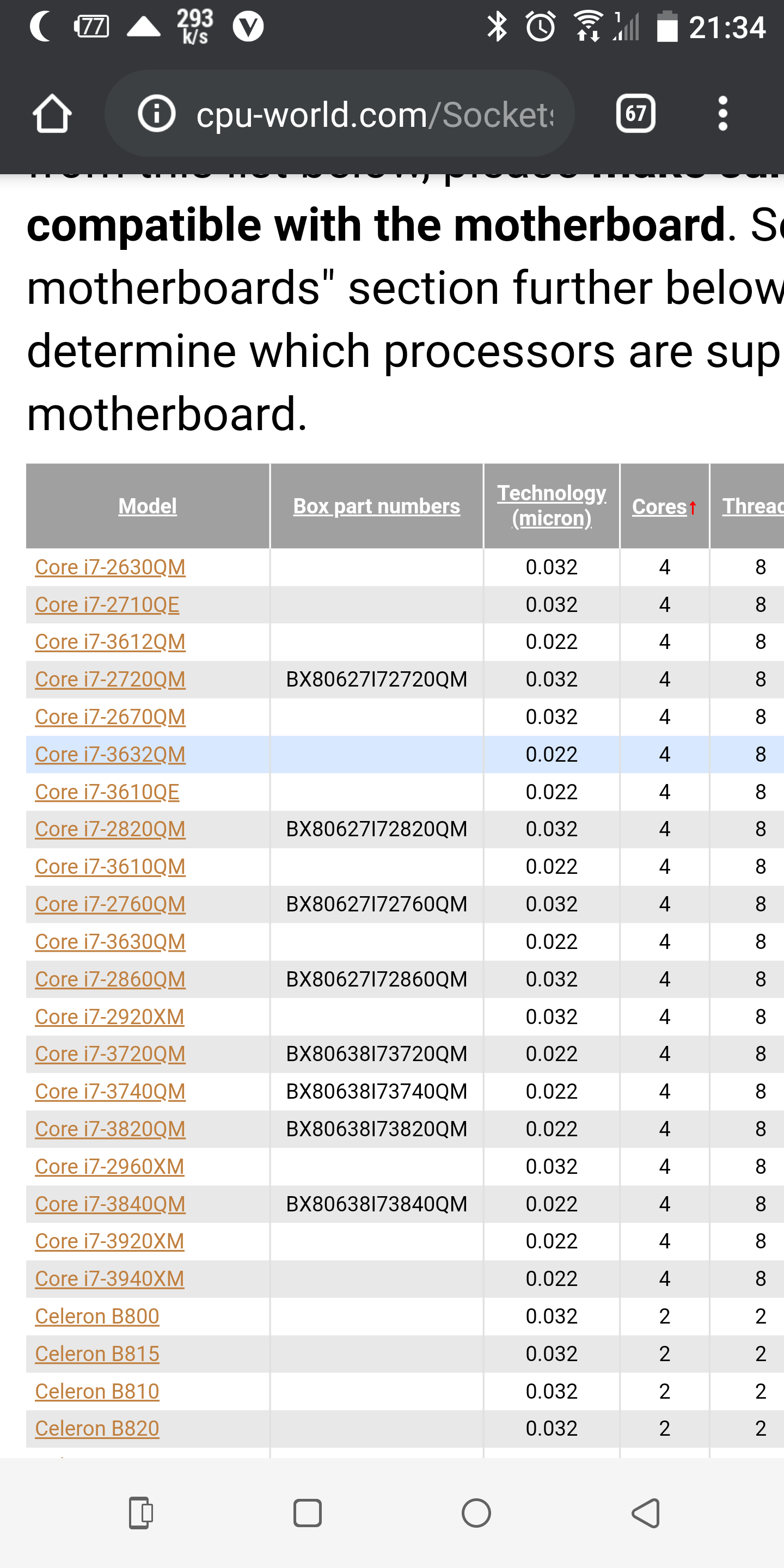Open the tab switcher showing 67
The width and height of the screenshot is (784, 1568).
coord(635,114)
